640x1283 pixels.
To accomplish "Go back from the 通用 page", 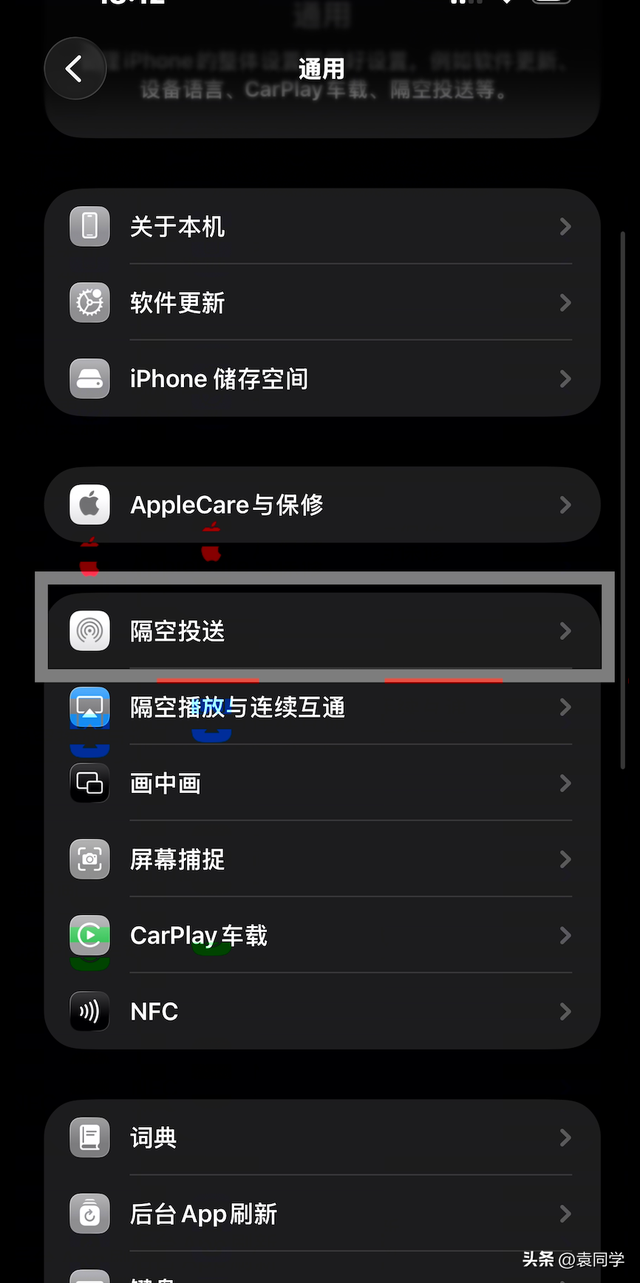I will [x=74, y=68].
